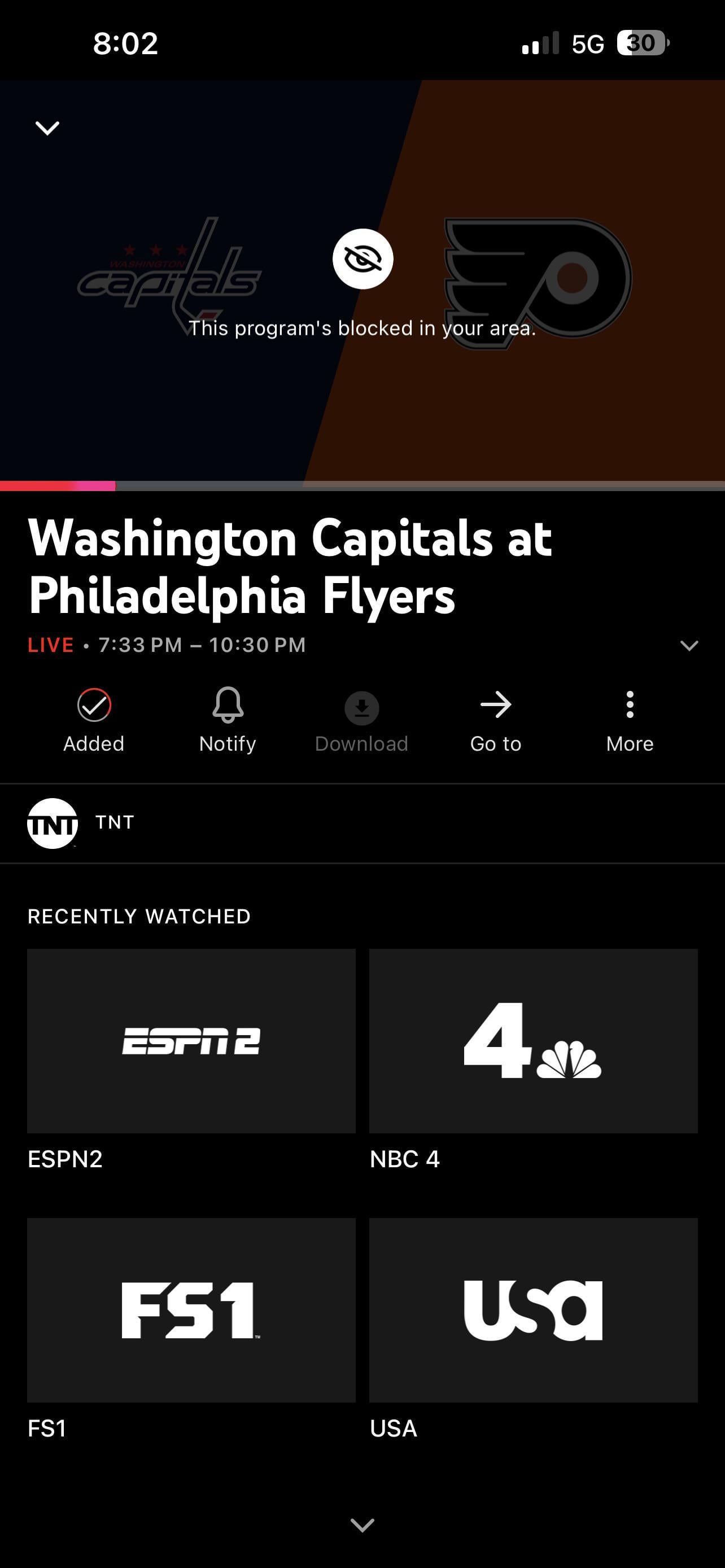This screenshot has height=1568, width=725.
Task: Select the FS1 channel tile
Action: click(x=191, y=1310)
